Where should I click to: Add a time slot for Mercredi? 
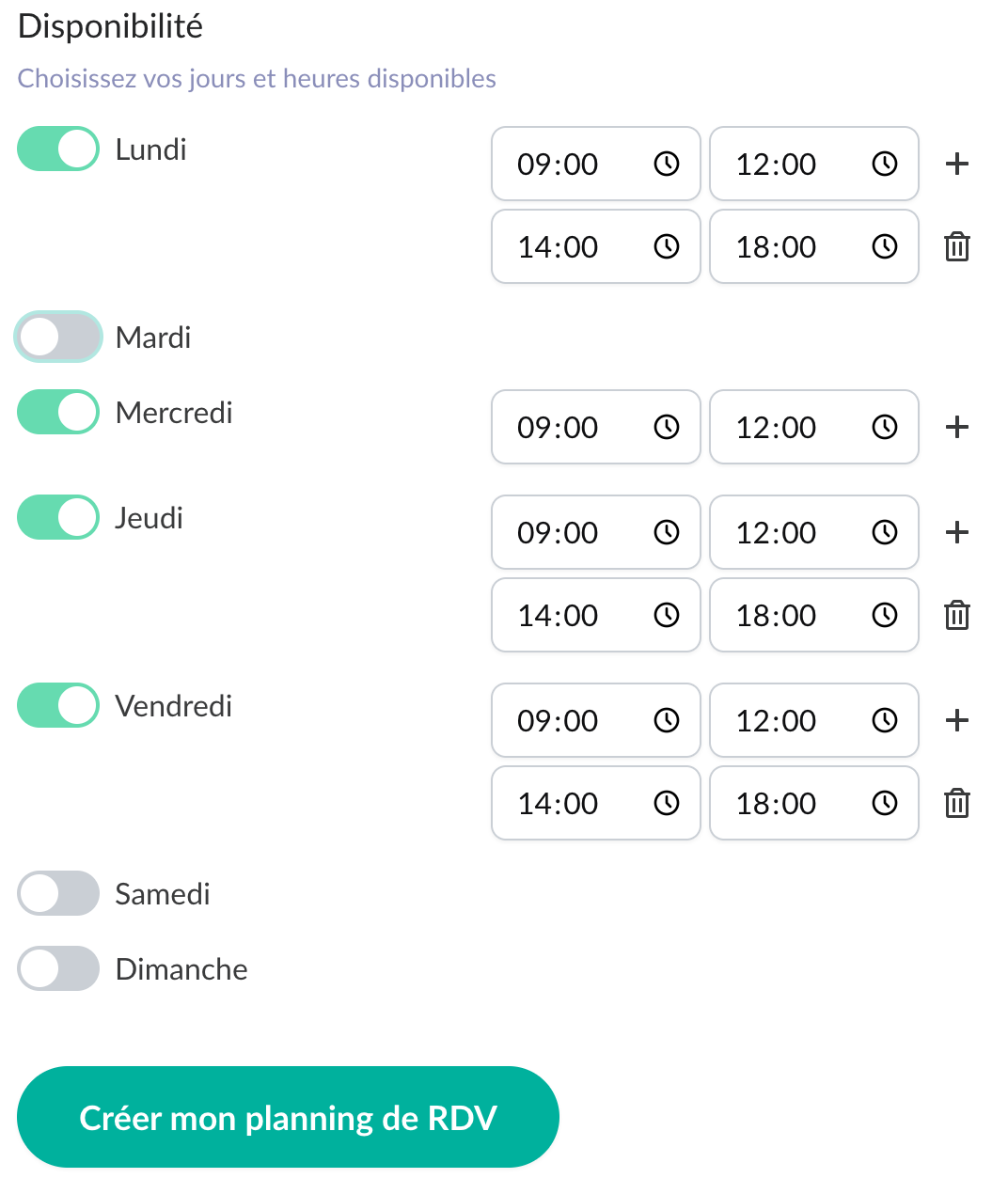click(x=957, y=428)
